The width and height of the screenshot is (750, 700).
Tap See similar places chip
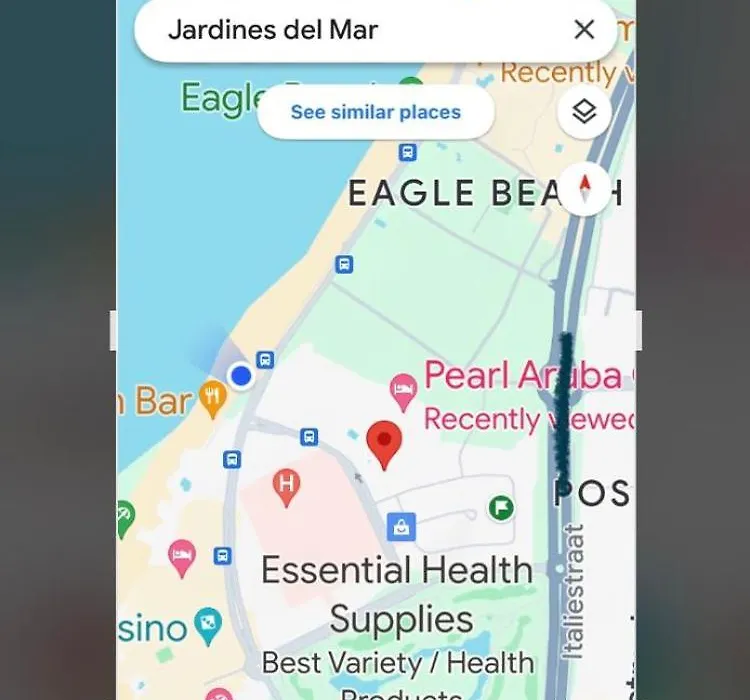[x=375, y=112]
